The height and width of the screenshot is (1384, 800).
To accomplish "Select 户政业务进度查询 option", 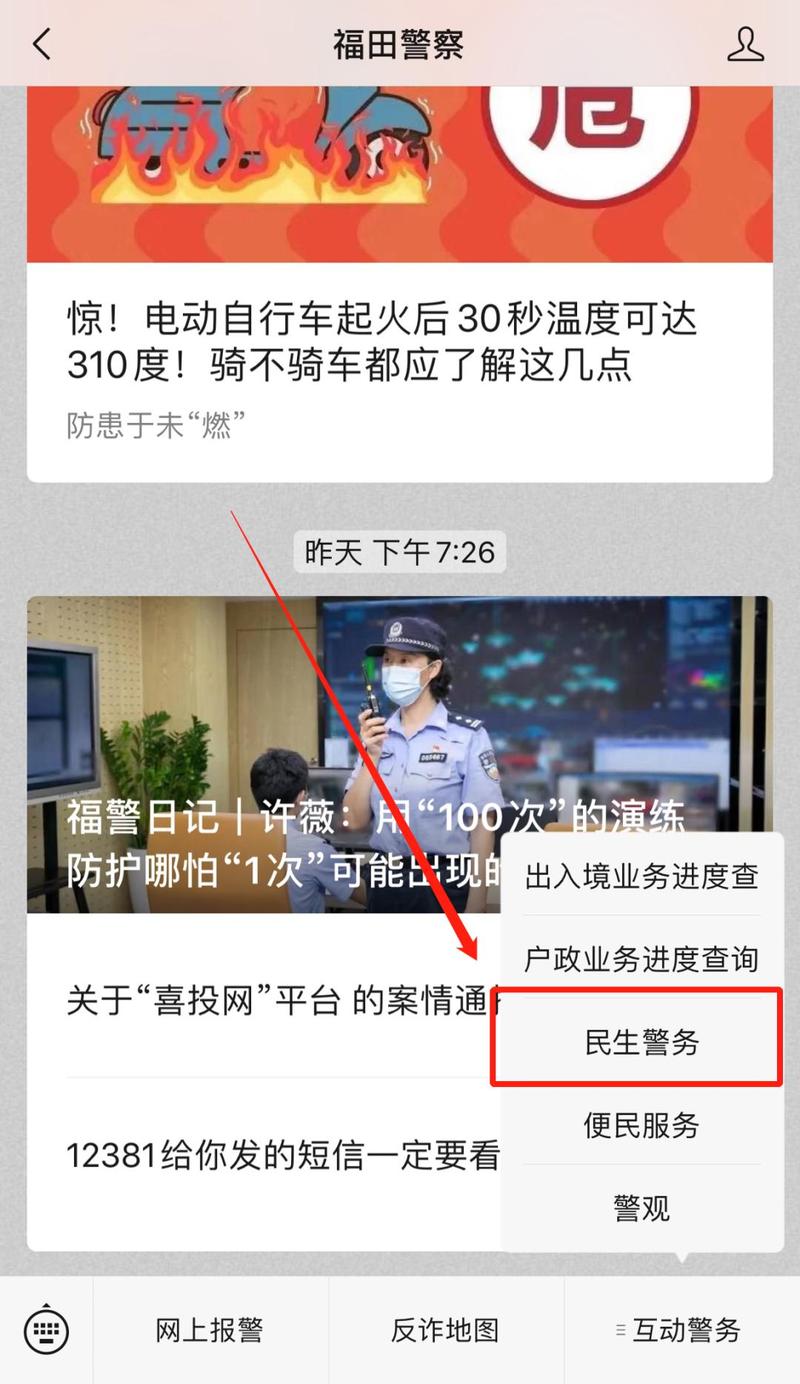I will coord(642,960).
